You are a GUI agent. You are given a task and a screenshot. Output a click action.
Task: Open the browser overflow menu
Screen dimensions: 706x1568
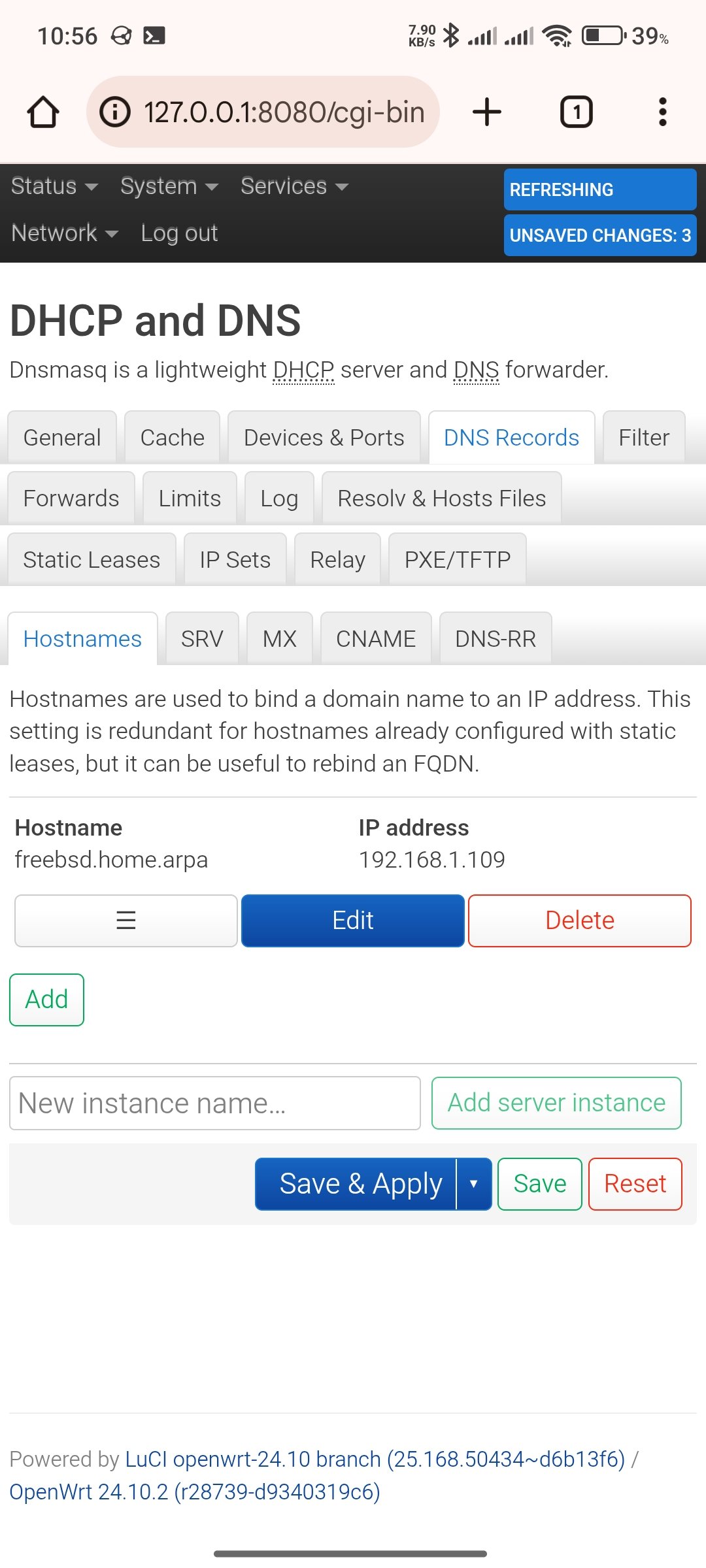662,112
